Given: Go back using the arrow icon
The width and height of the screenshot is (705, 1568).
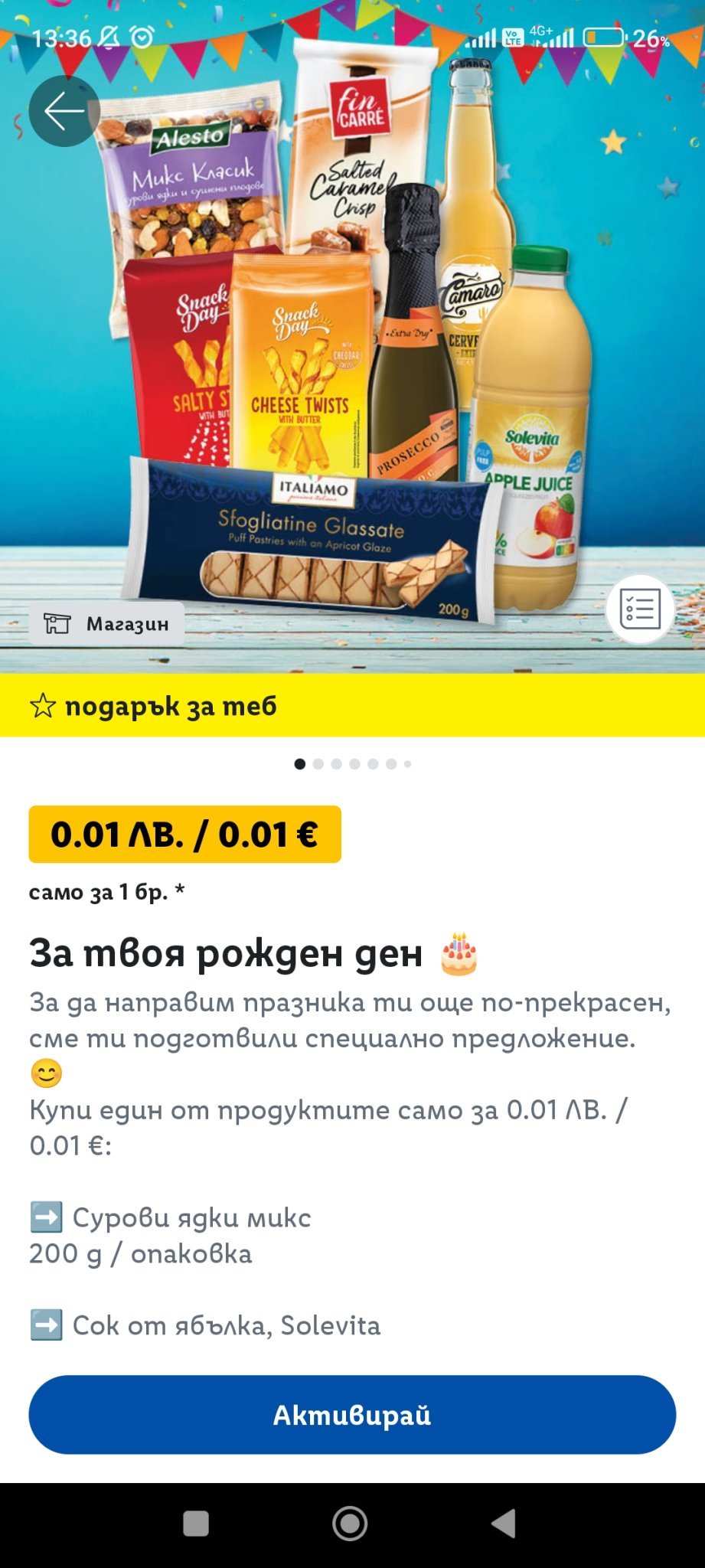Looking at the screenshot, I should coord(64,112).
